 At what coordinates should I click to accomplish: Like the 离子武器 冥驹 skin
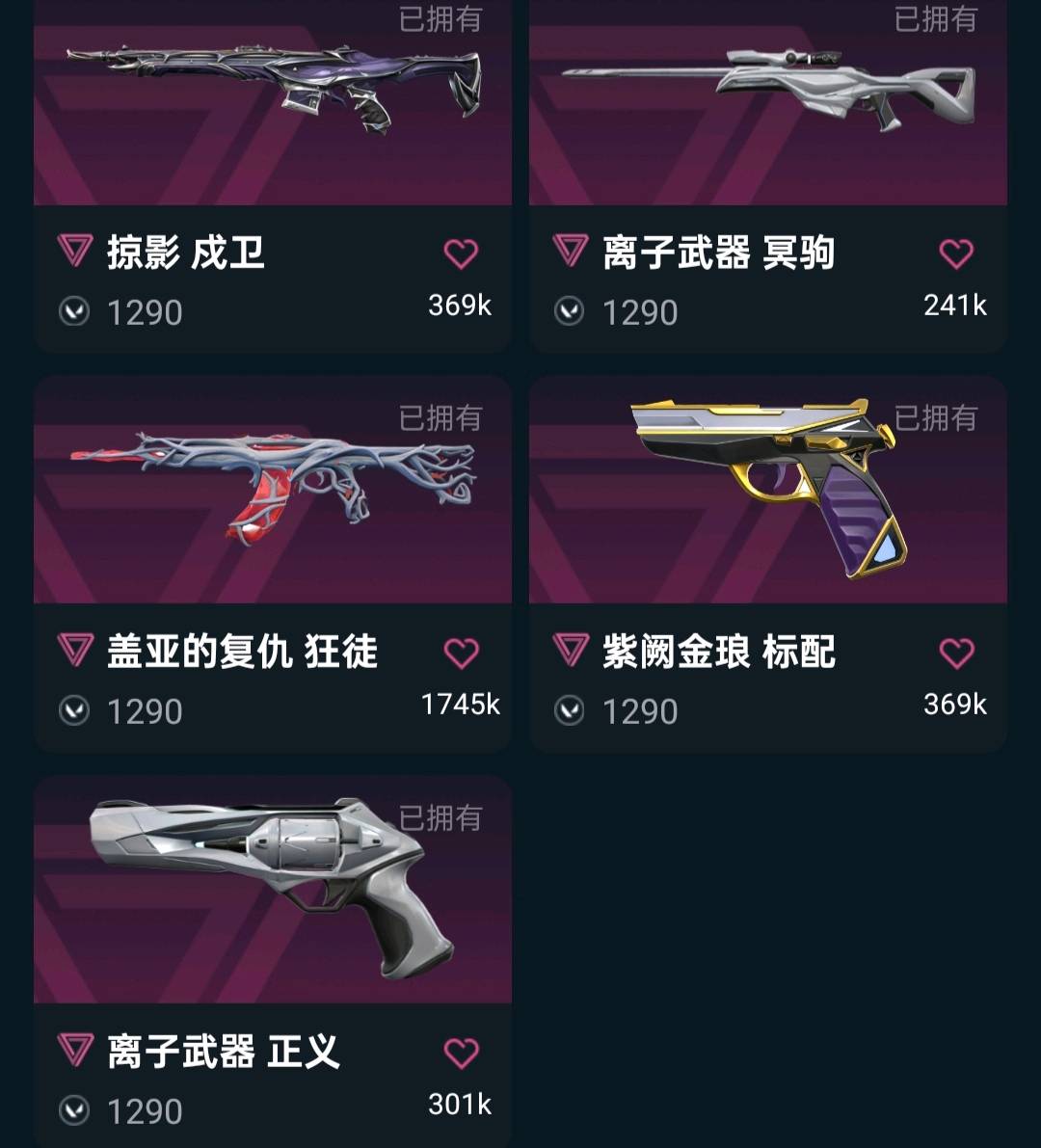tap(956, 254)
